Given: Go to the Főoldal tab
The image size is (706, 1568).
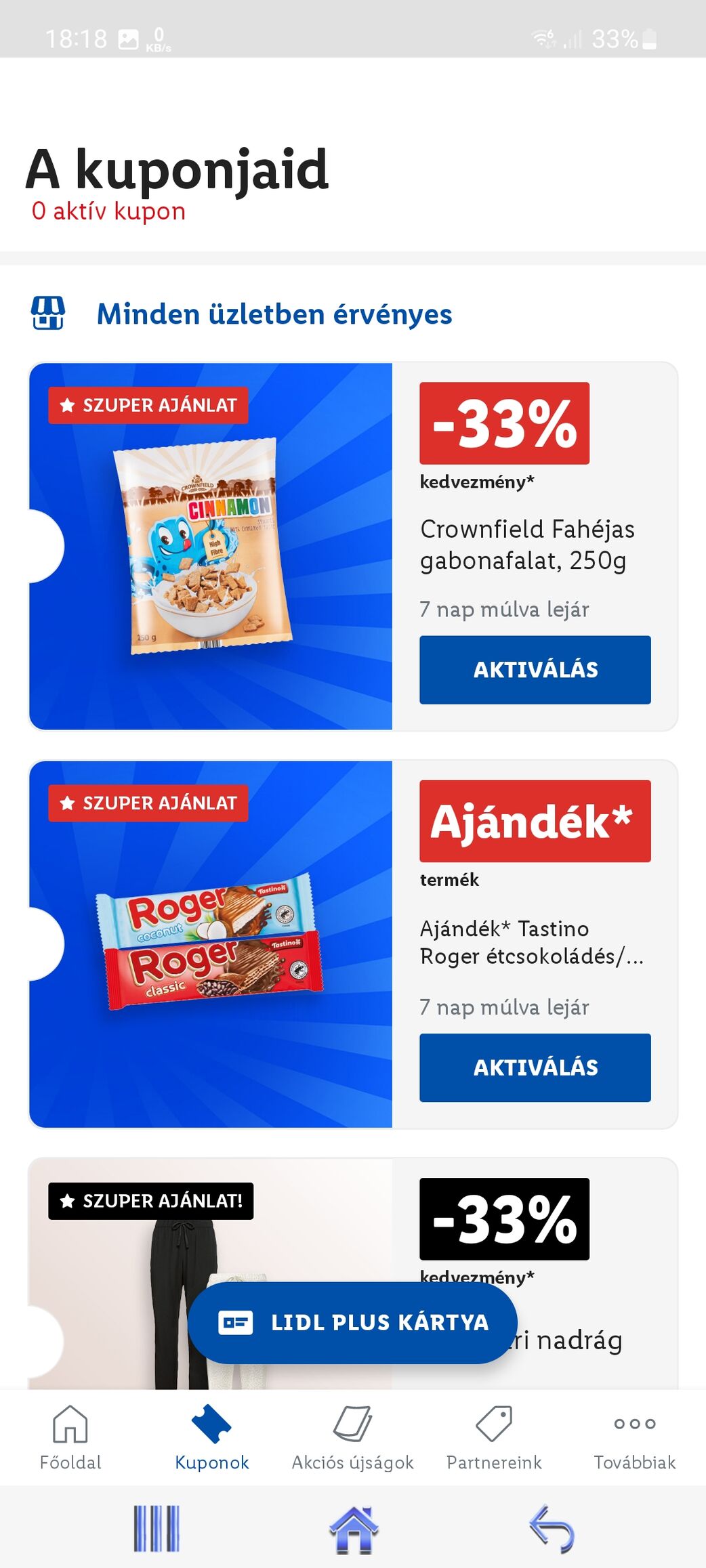Looking at the screenshot, I should point(70,1437).
